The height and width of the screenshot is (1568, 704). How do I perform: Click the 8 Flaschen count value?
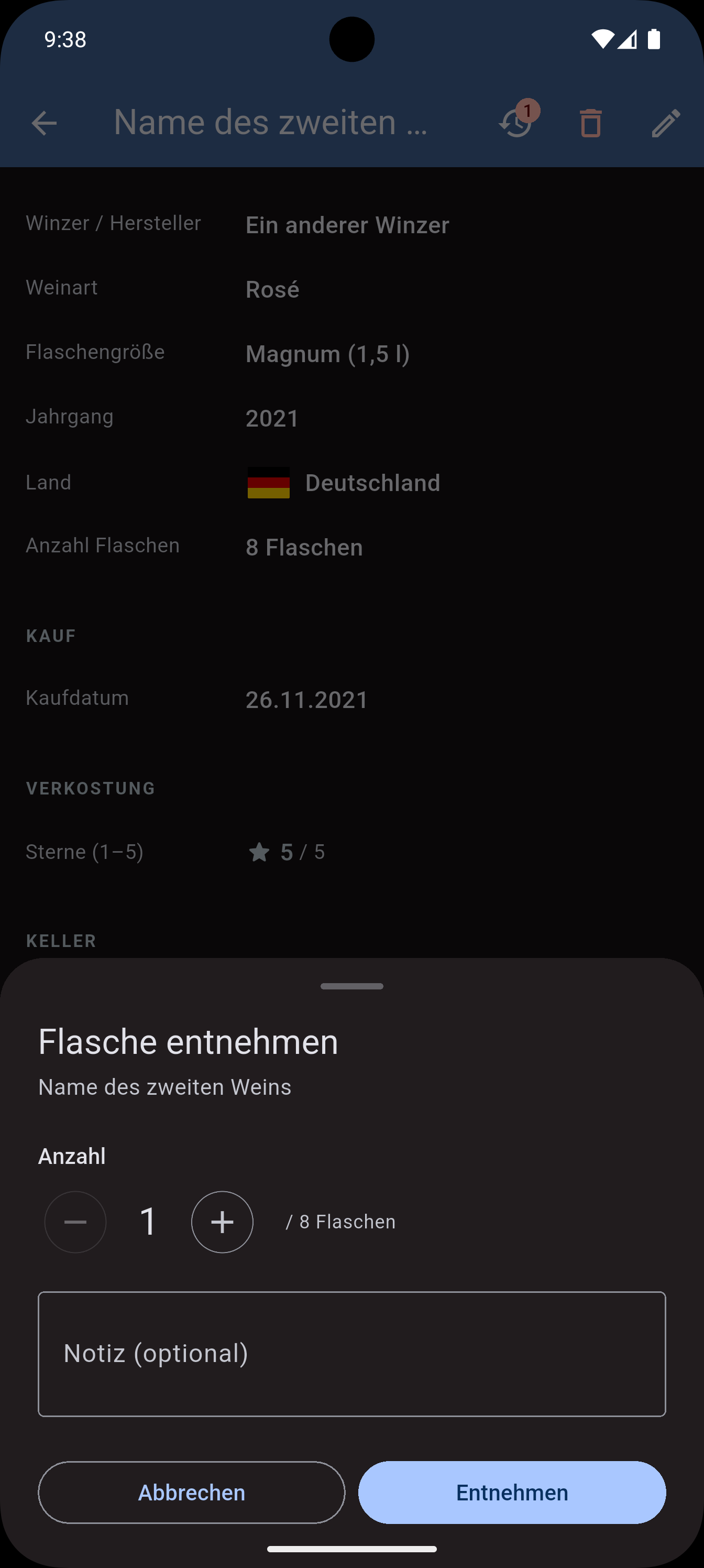(304, 547)
